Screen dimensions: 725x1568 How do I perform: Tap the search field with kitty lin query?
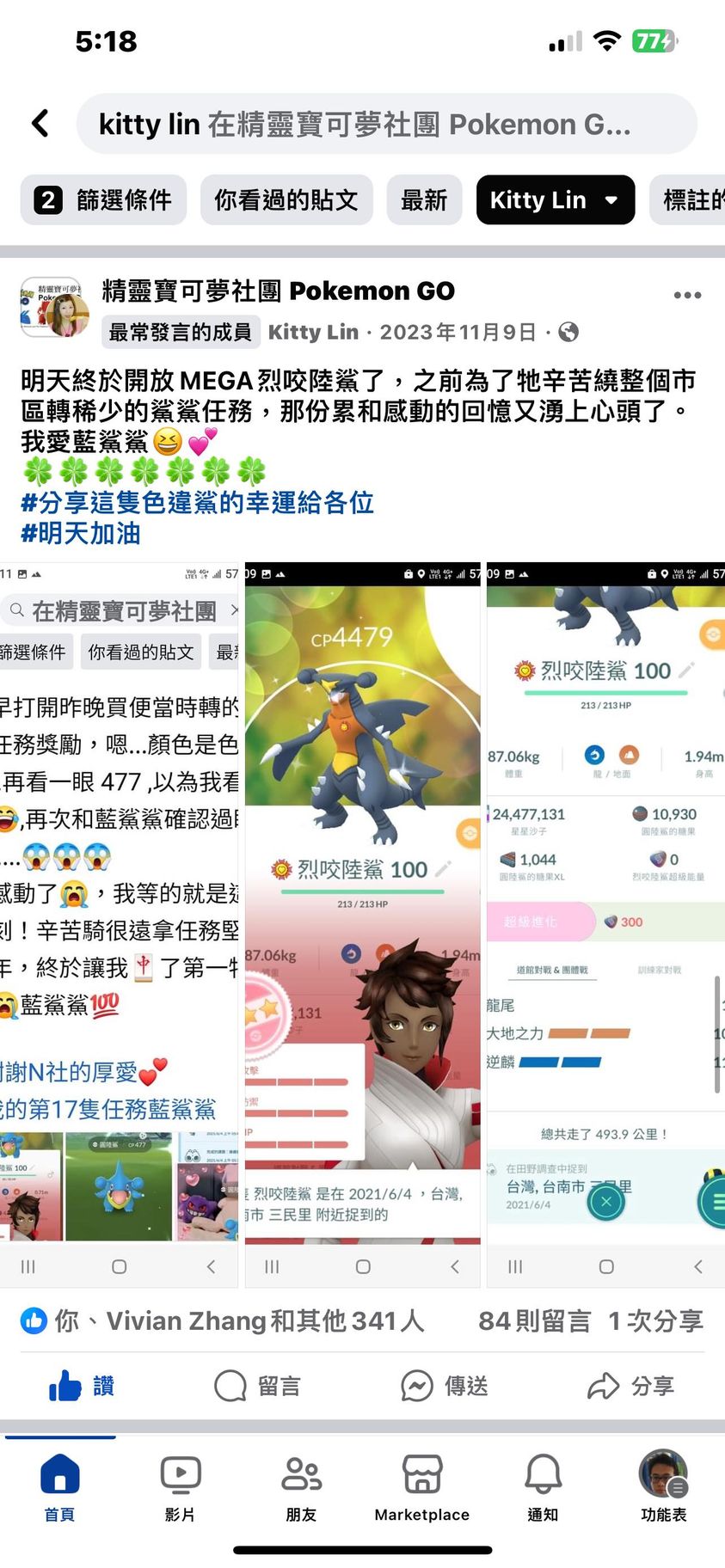(386, 124)
